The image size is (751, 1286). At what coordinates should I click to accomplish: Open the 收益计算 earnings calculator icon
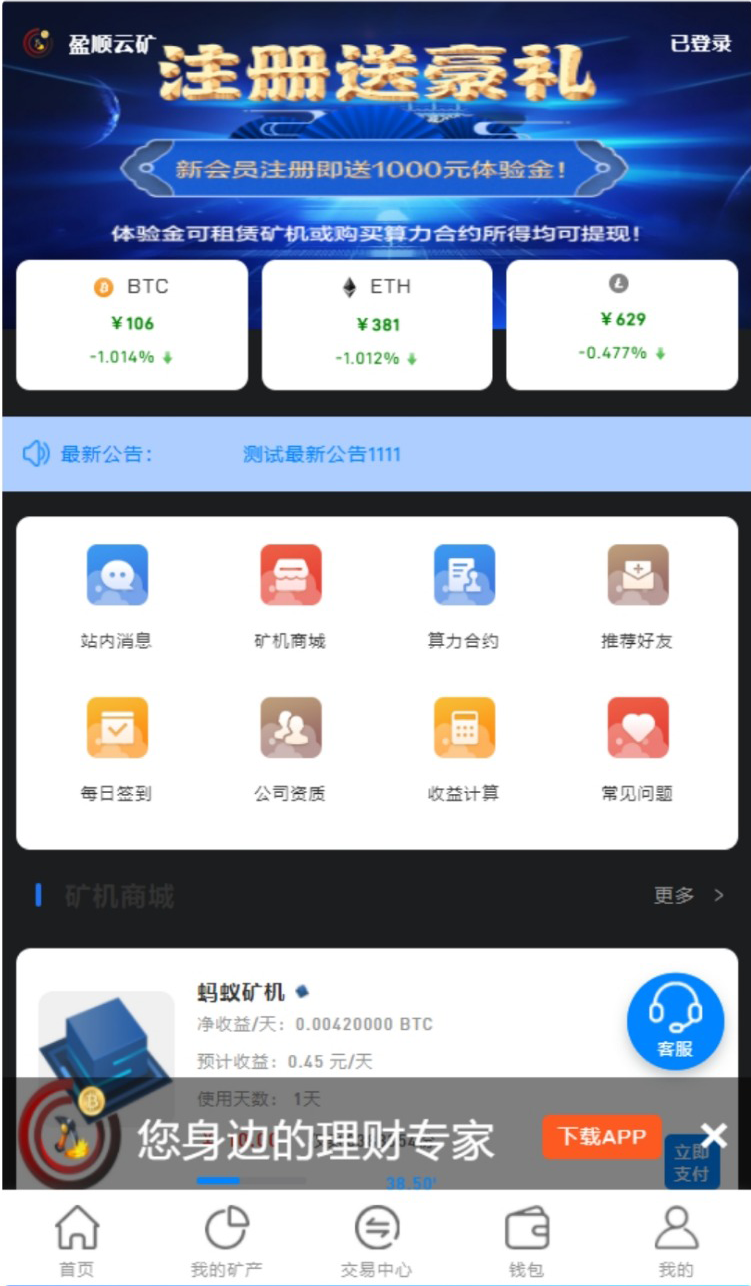pyautogui.click(x=463, y=727)
